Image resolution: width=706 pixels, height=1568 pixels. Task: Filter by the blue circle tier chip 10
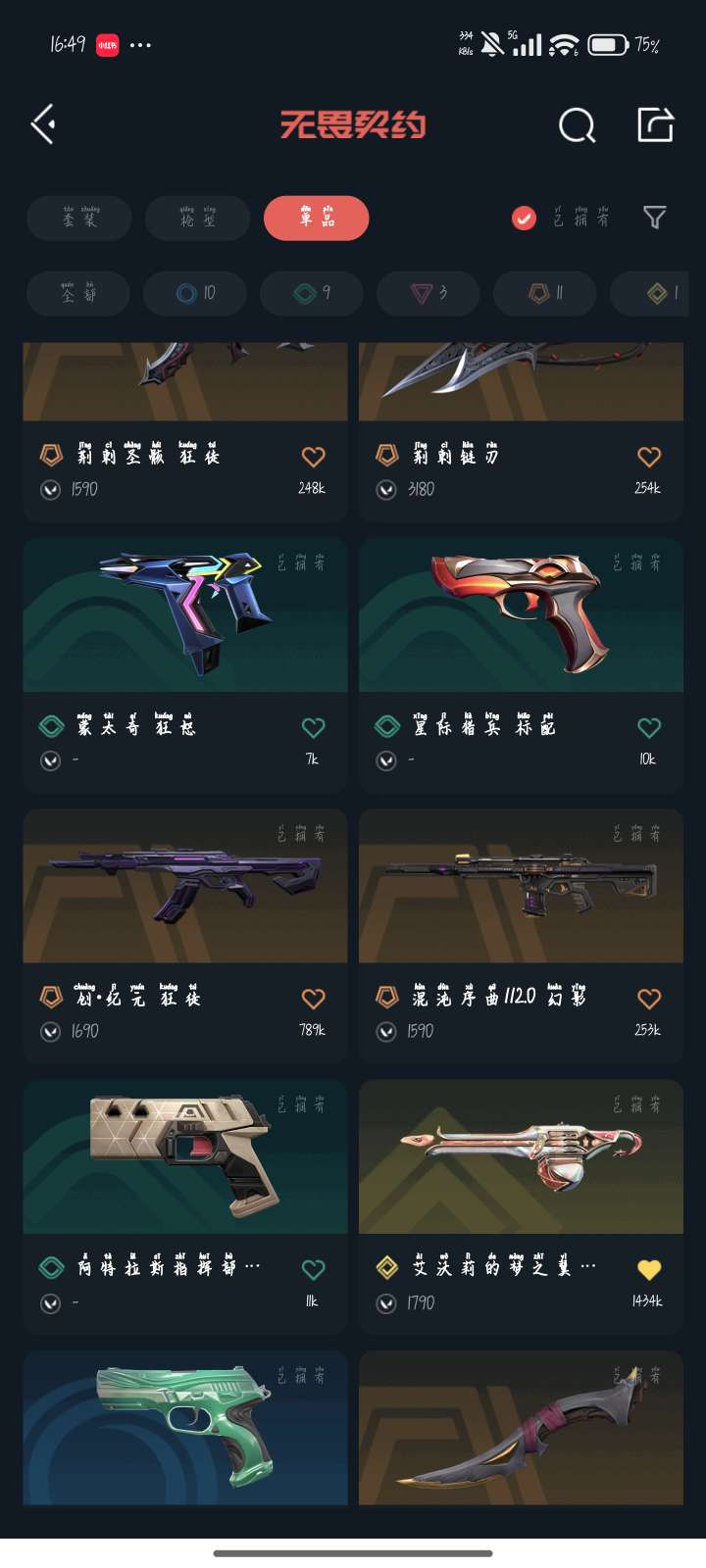pos(195,293)
